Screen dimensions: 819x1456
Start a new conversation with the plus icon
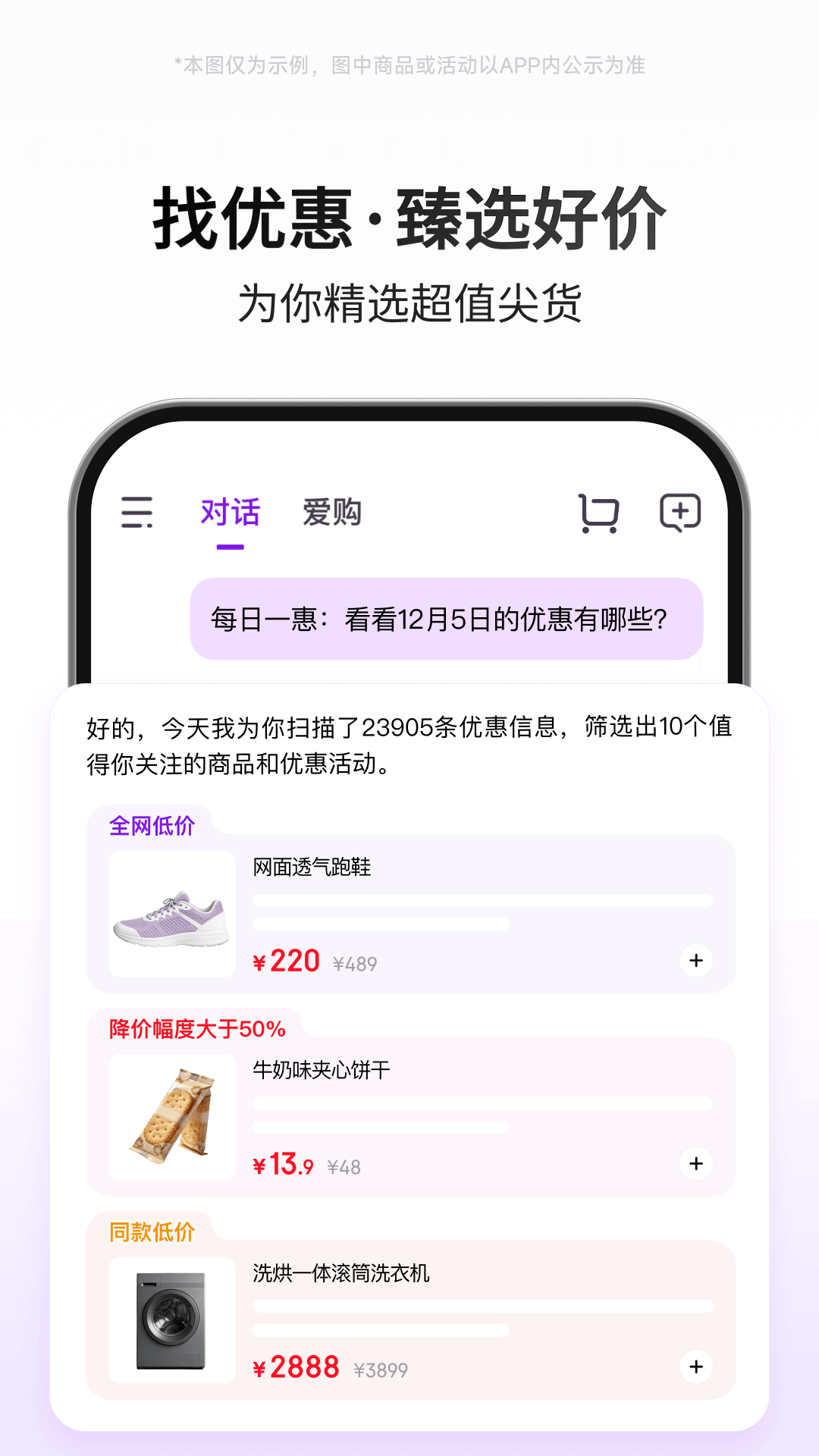pyautogui.click(x=679, y=512)
